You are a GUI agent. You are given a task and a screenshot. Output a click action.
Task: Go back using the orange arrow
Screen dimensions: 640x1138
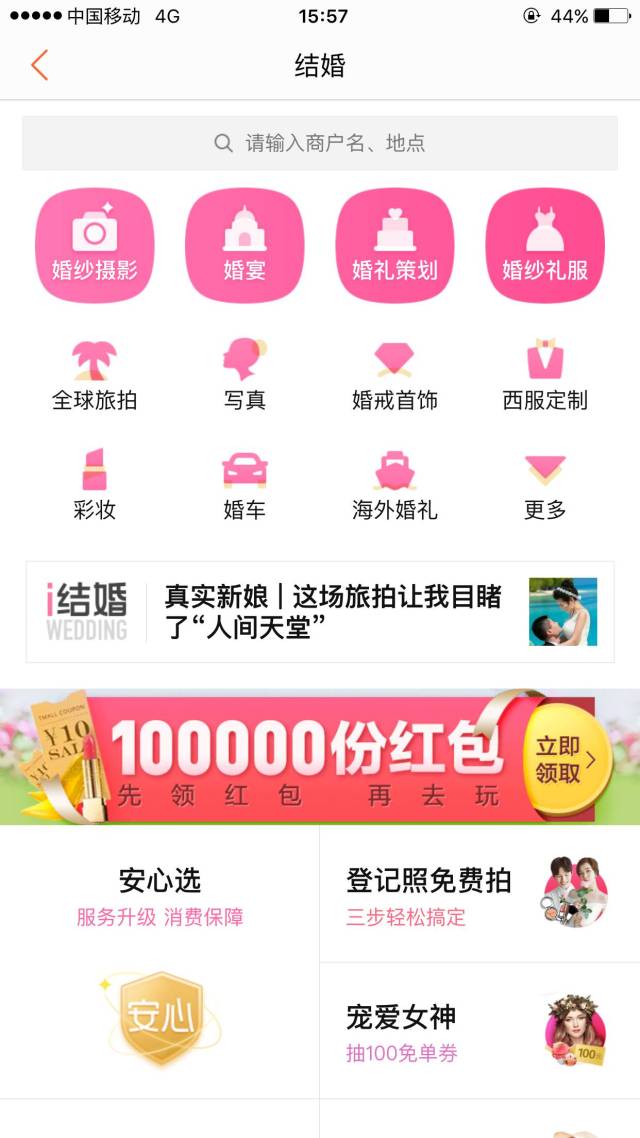39,66
